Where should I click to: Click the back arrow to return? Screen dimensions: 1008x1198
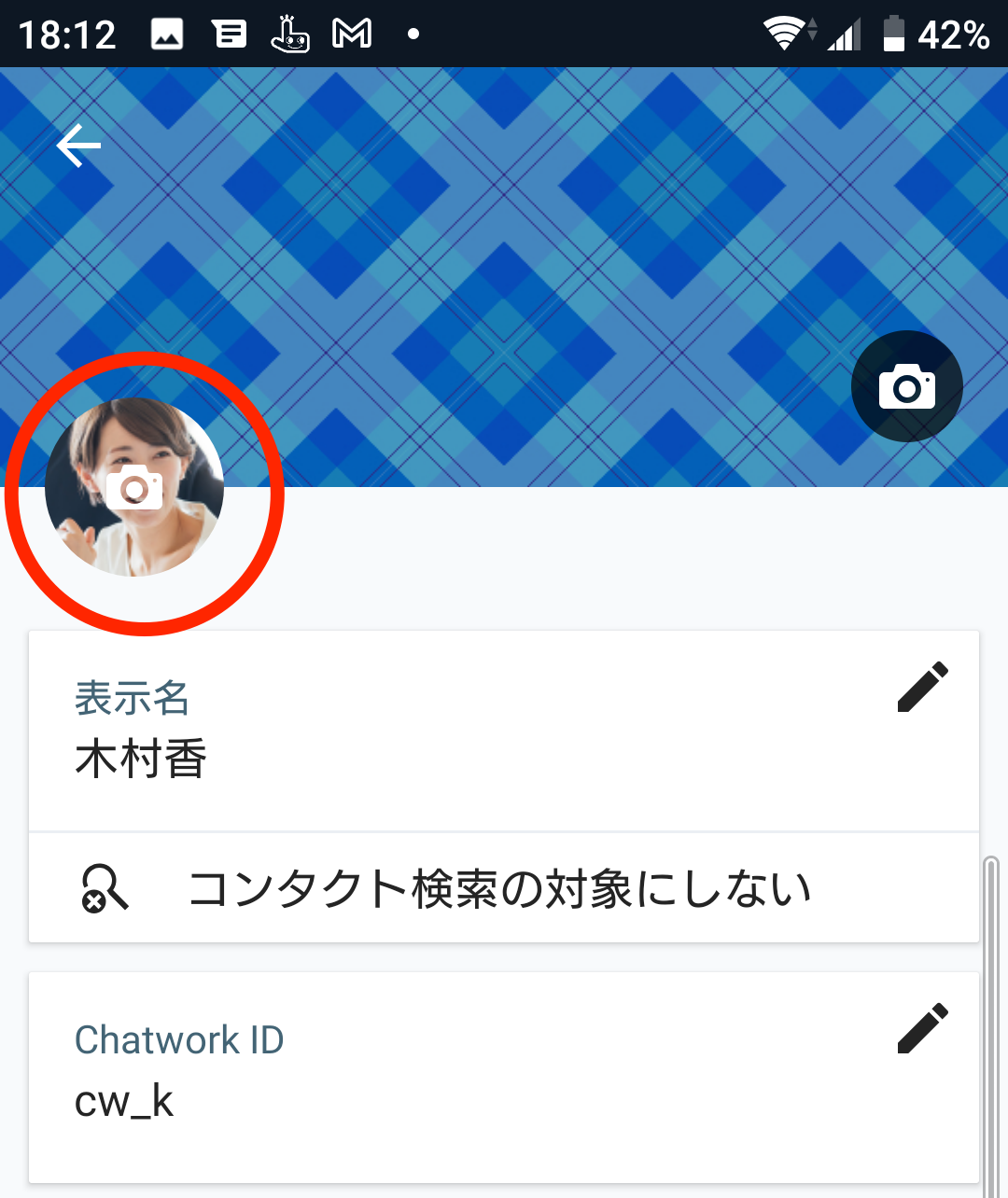[x=78, y=146]
